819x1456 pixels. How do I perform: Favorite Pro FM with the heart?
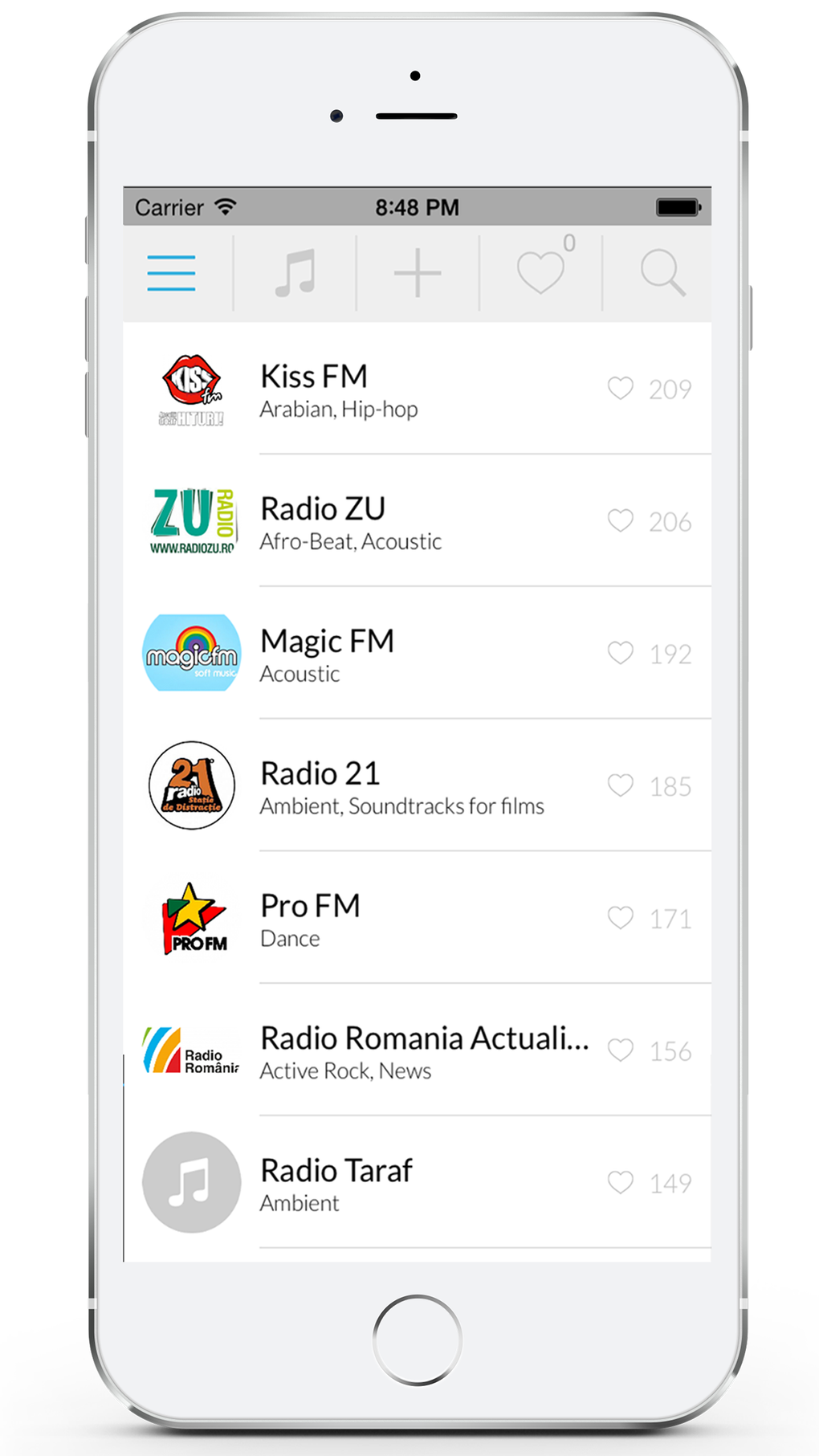(620, 918)
